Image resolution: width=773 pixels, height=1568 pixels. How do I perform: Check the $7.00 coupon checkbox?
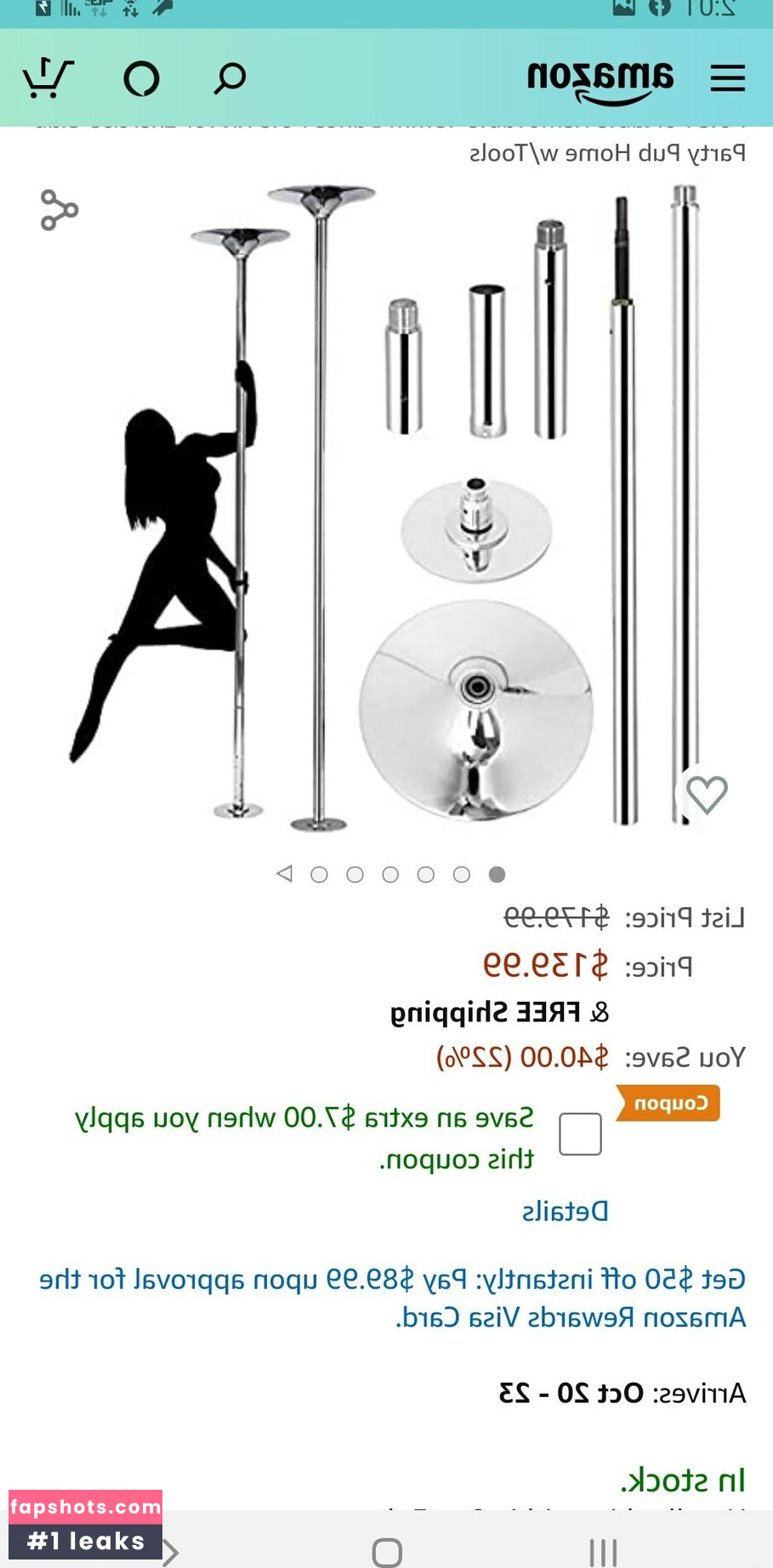point(580,1134)
